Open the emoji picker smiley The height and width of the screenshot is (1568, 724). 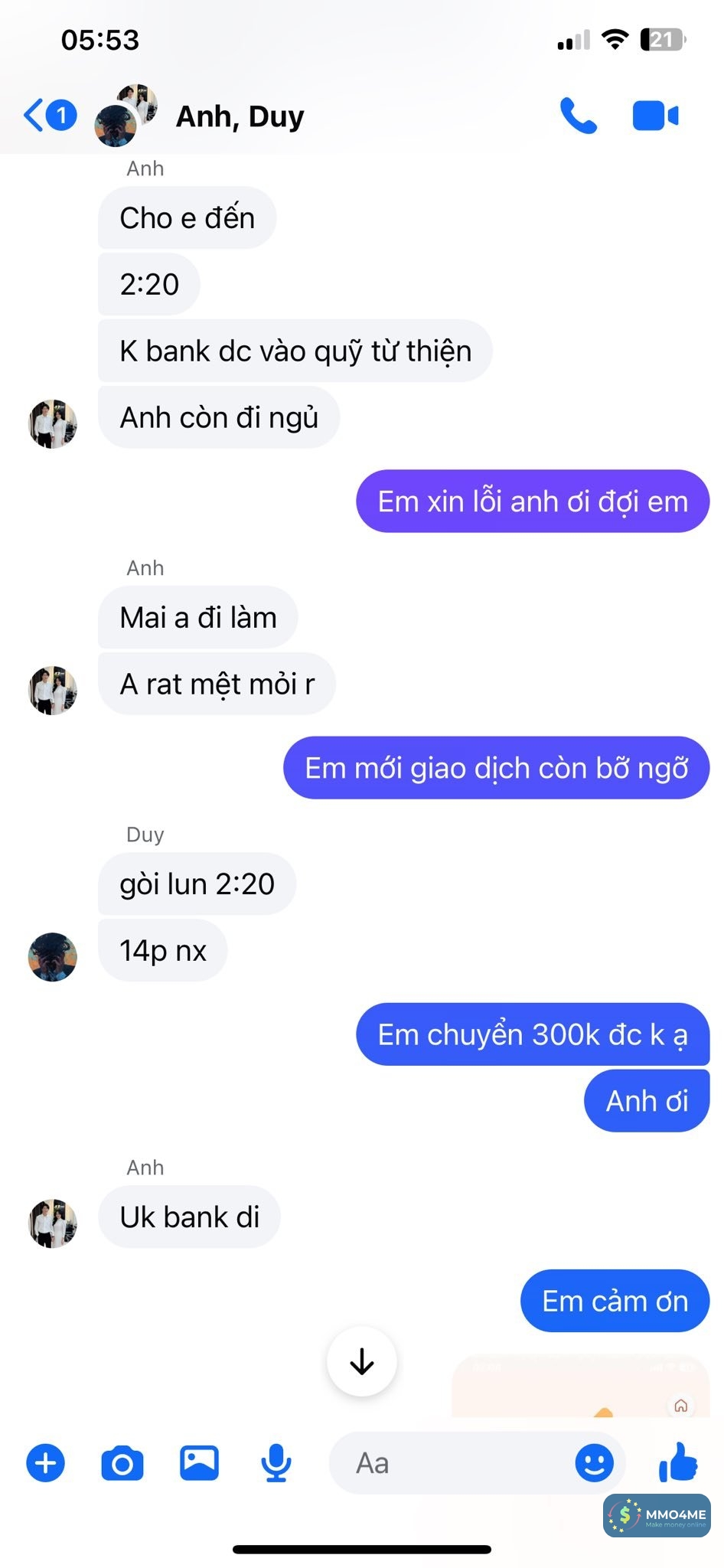[594, 1463]
